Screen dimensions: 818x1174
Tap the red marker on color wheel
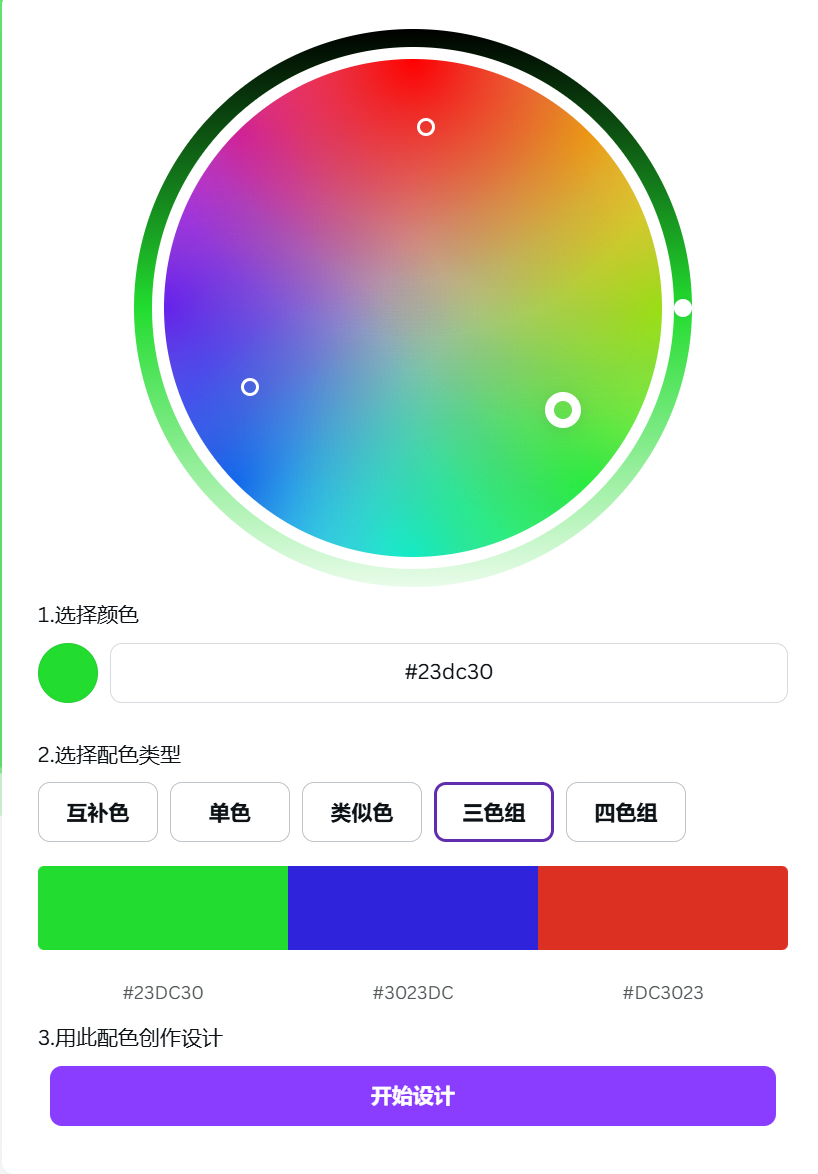coord(426,127)
